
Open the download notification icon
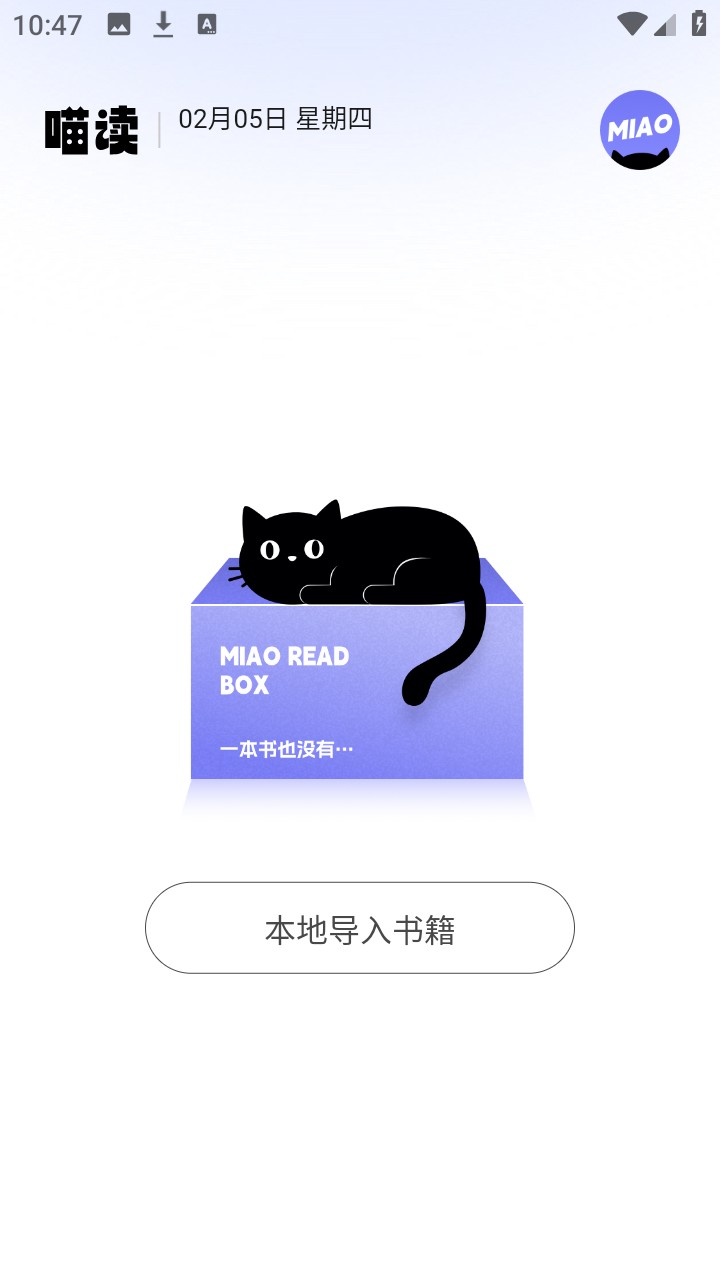tap(162, 24)
